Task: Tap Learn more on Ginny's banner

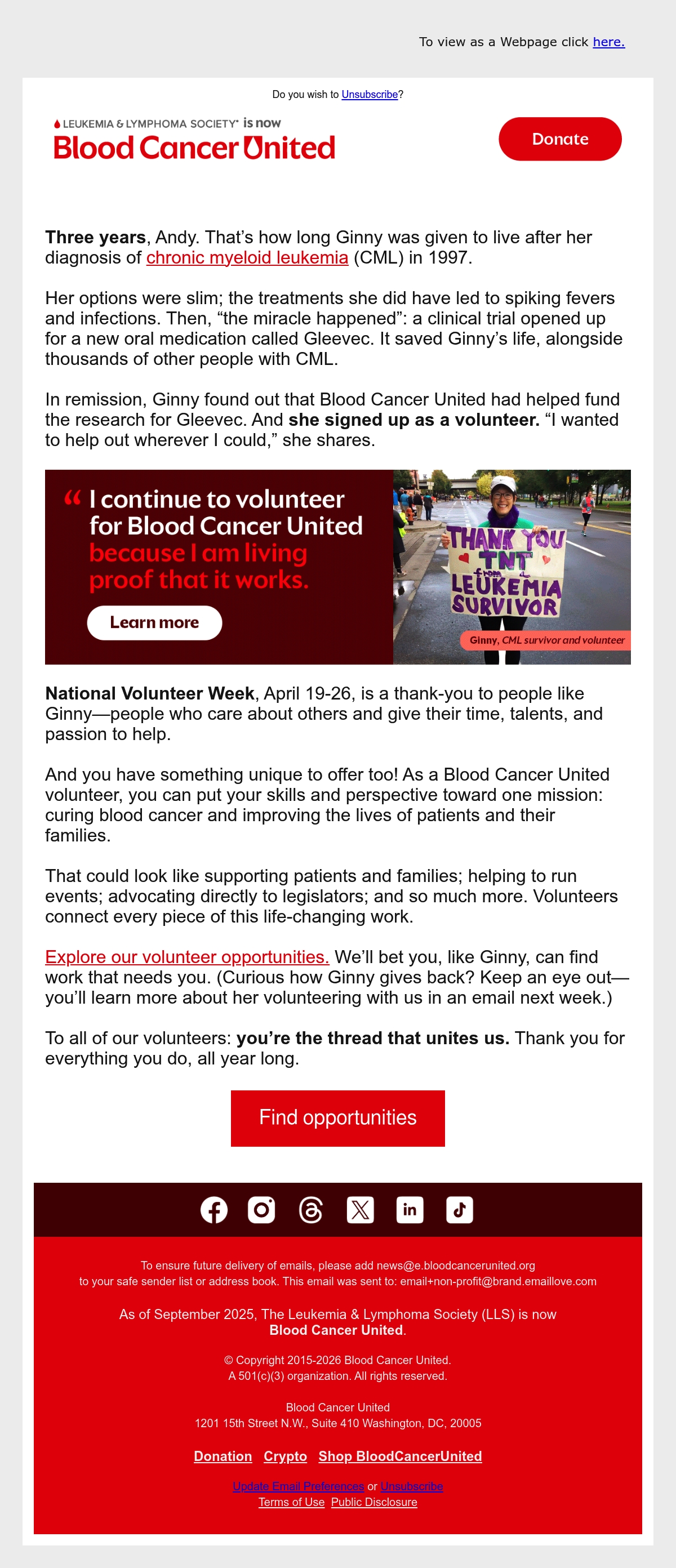Action: click(154, 622)
